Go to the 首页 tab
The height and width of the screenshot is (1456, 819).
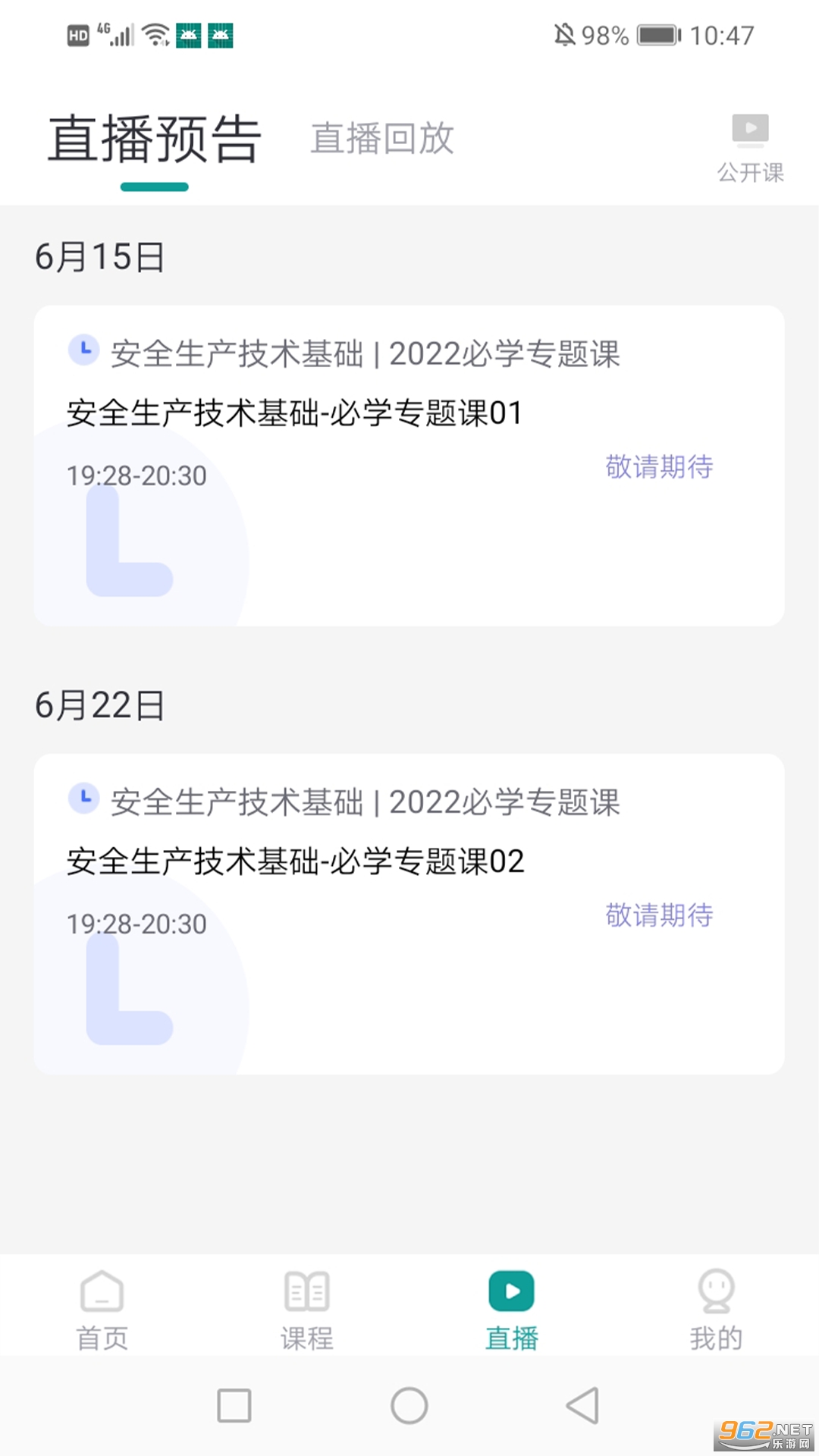(x=102, y=1310)
